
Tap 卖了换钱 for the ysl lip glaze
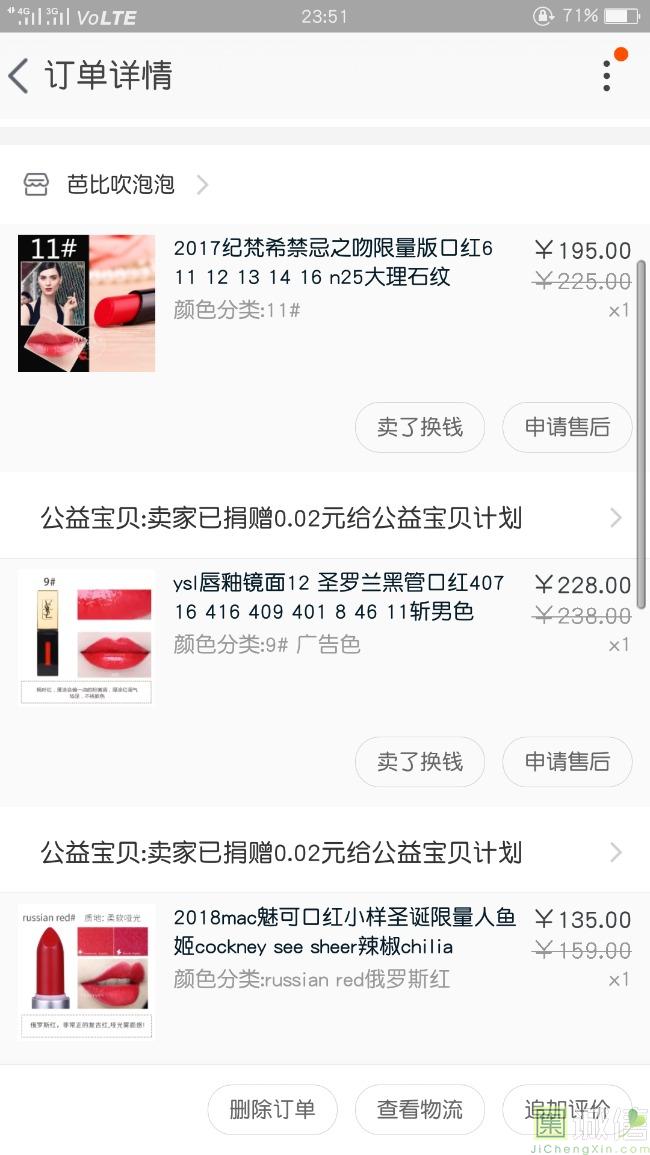coord(420,762)
